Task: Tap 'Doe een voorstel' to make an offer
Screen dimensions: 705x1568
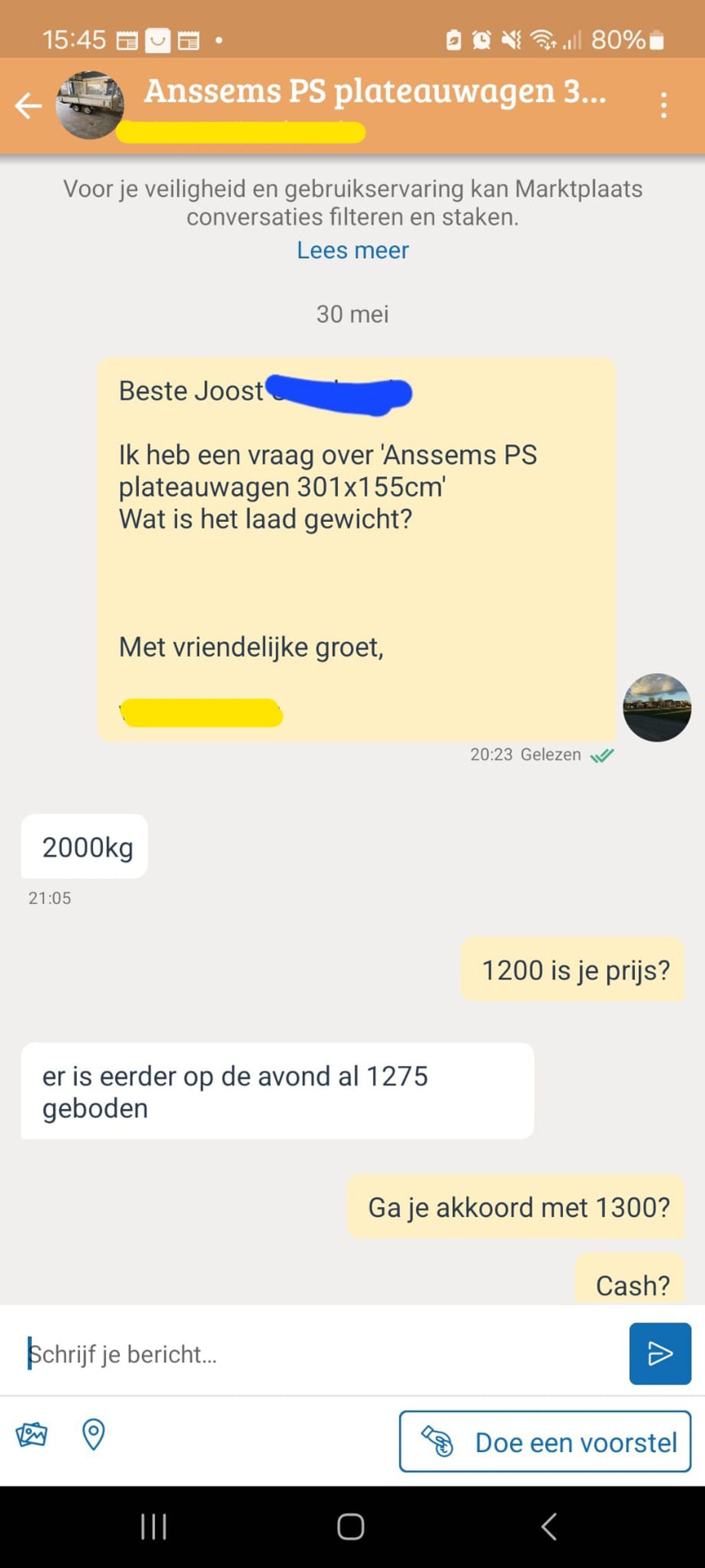Action: click(545, 1442)
